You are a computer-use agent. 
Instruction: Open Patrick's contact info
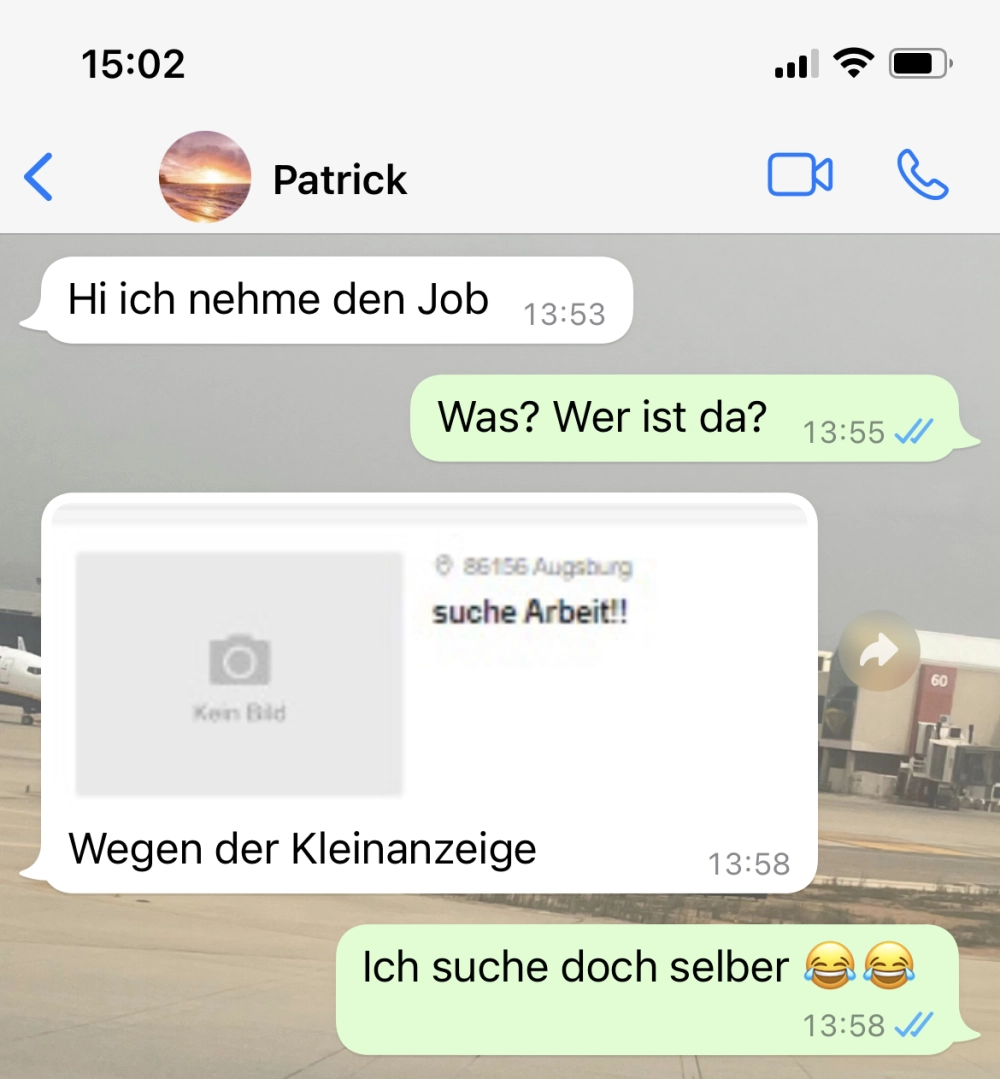click(x=339, y=180)
